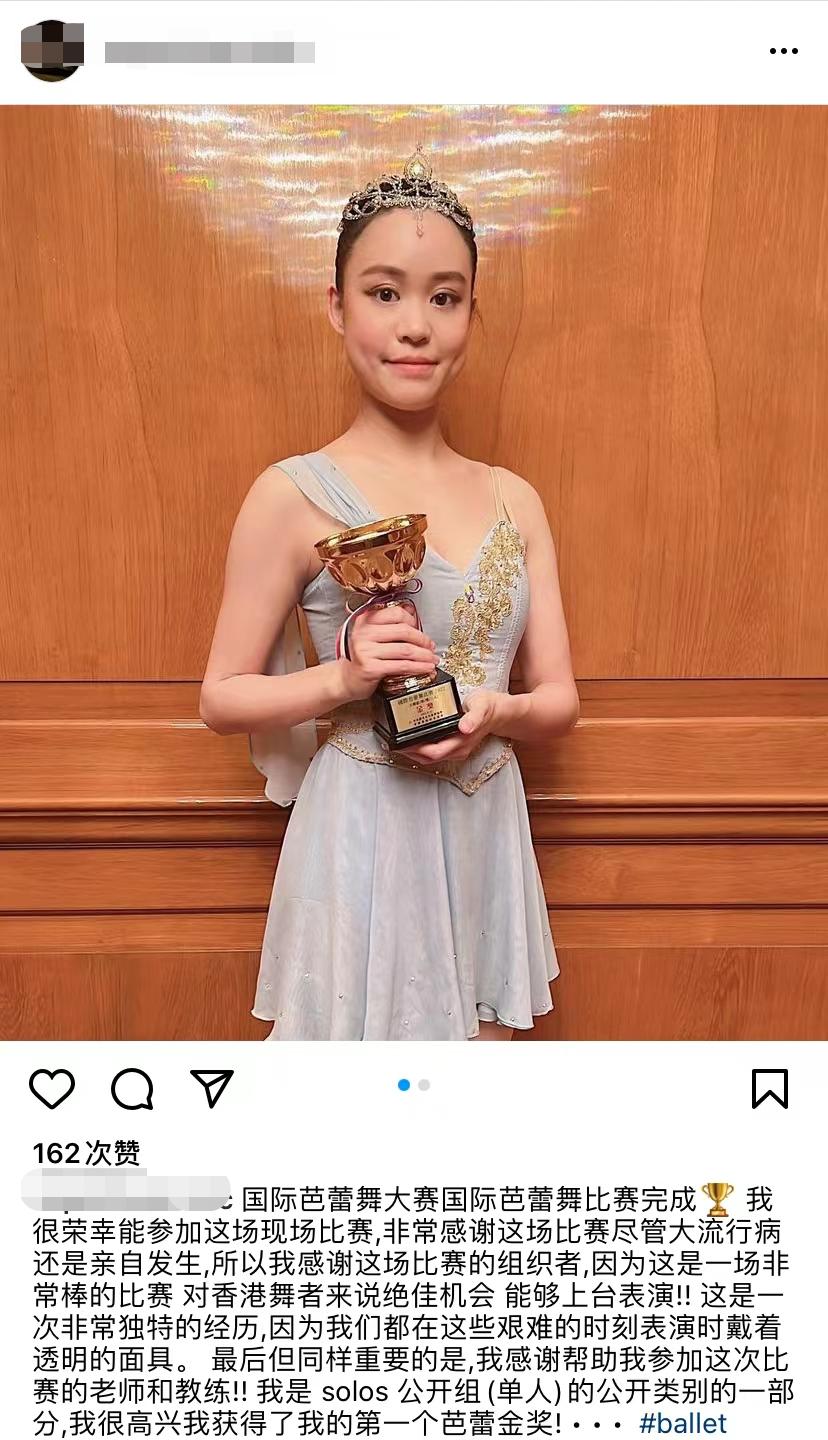Like this post with the heart icon

coord(52,1089)
